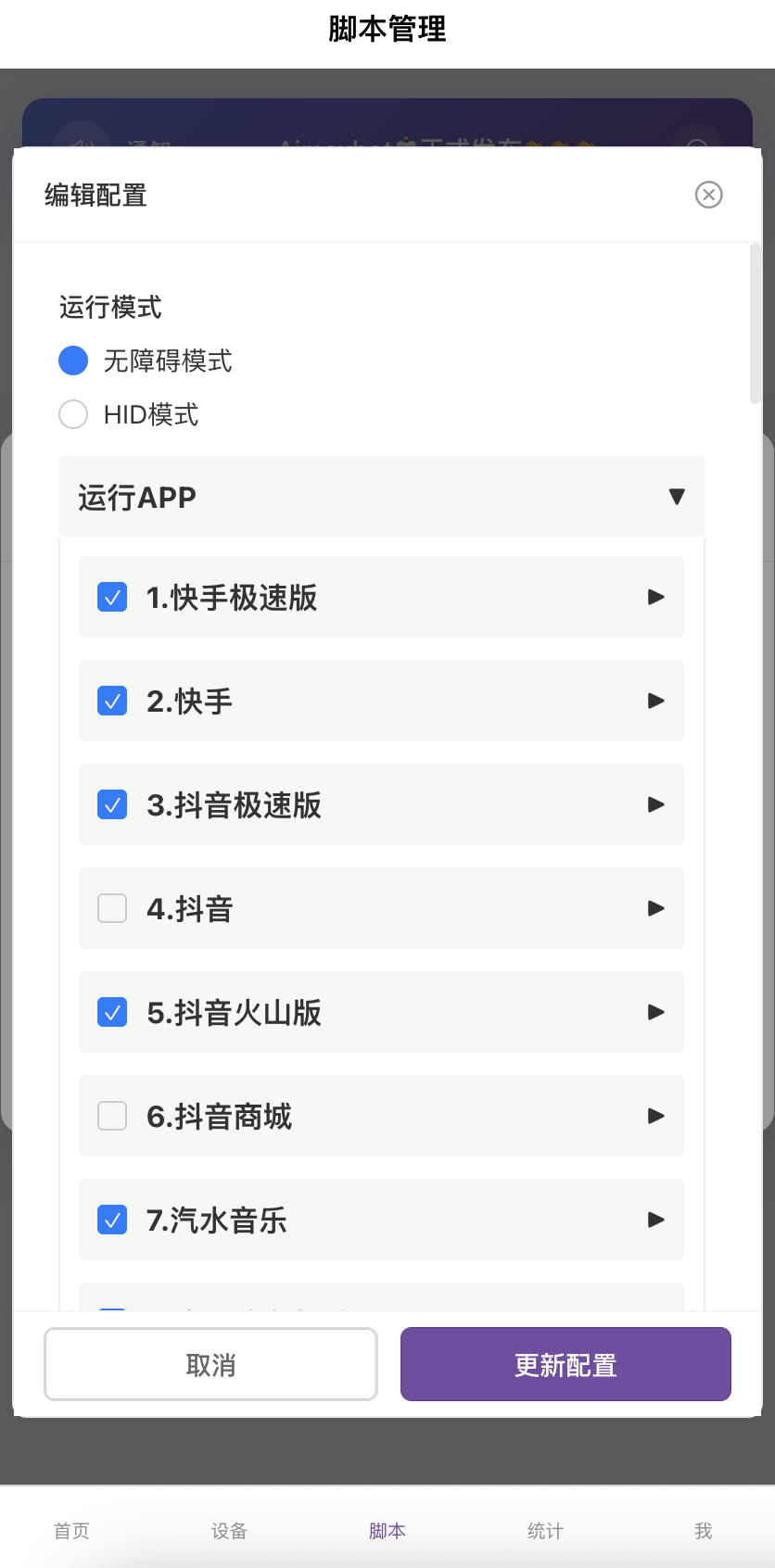Uncheck 3.抖音极速版 checkbox
This screenshot has width=775, height=1568.
pyautogui.click(x=112, y=804)
